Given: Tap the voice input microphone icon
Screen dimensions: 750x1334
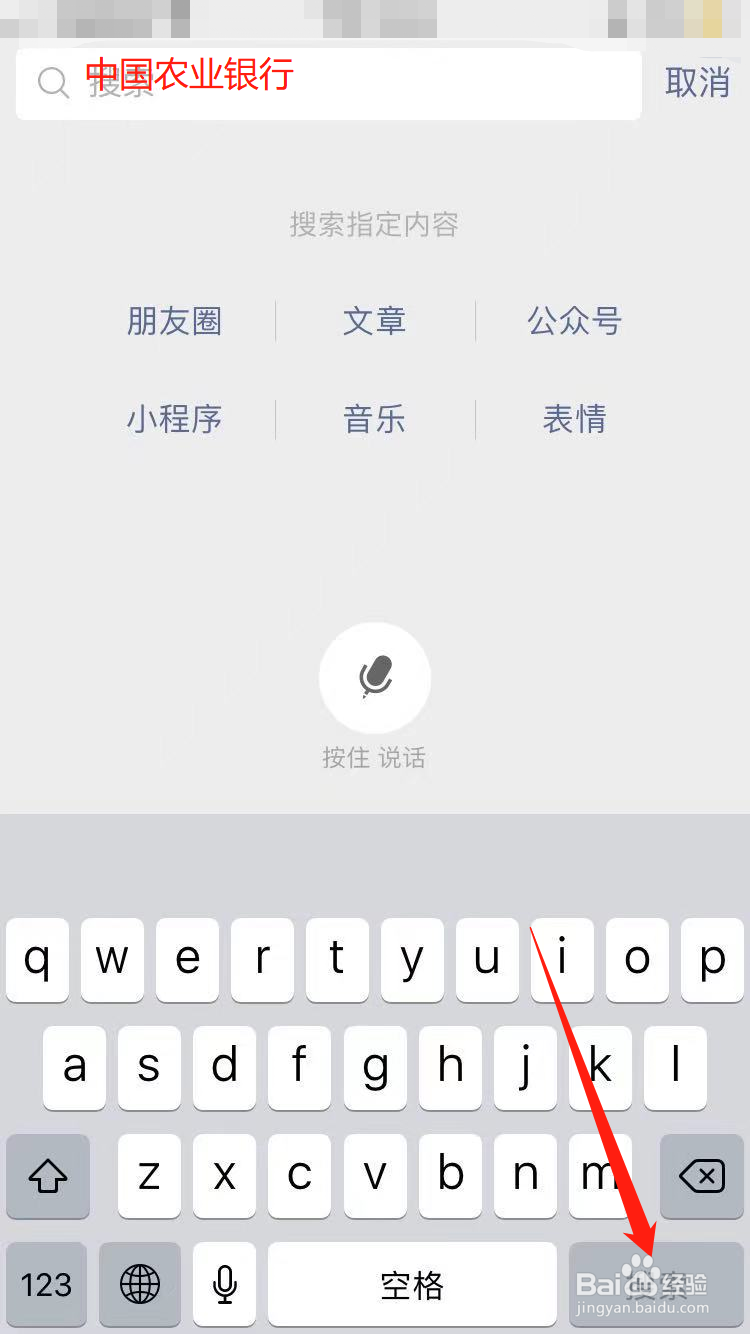Looking at the screenshot, I should [x=375, y=677].
